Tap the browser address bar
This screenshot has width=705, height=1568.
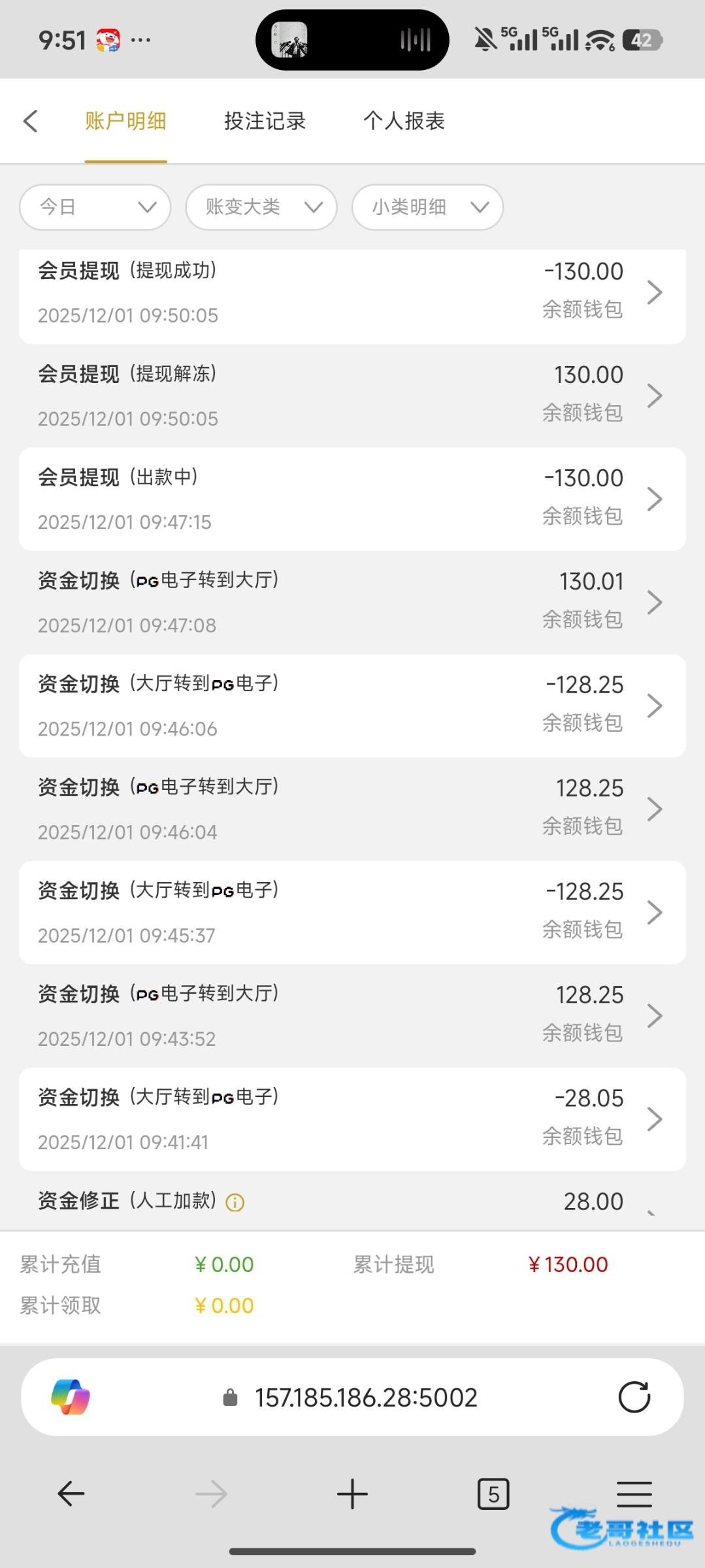click(x=352, y=1397)
